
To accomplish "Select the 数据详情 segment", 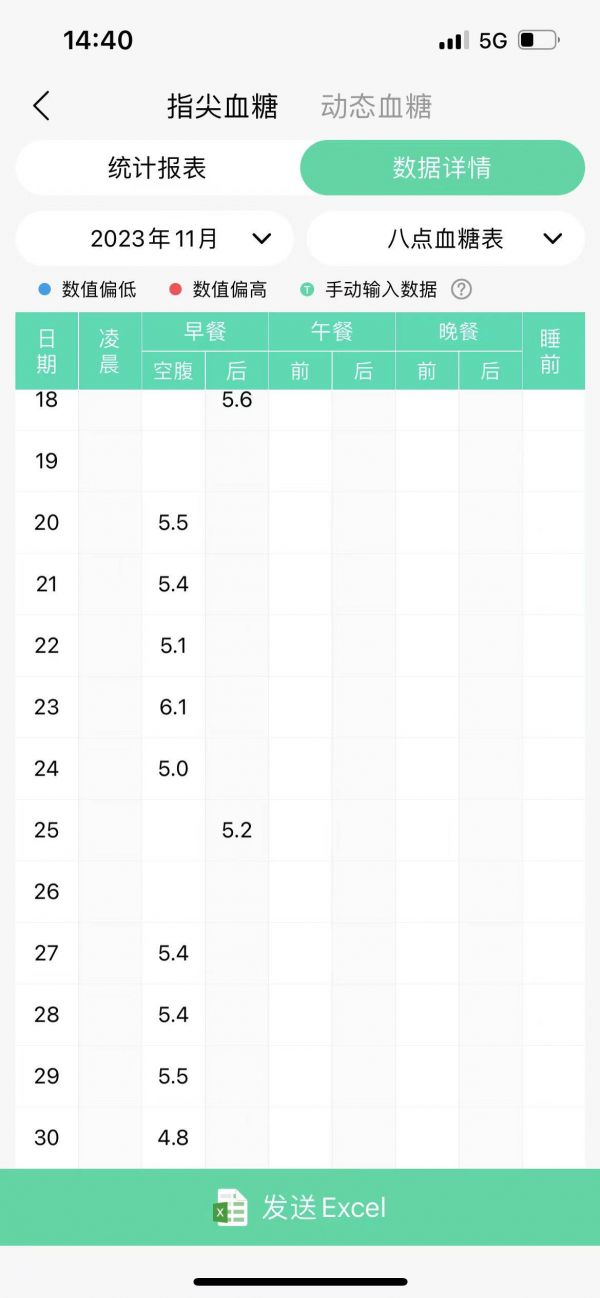I will coord(442,168).
